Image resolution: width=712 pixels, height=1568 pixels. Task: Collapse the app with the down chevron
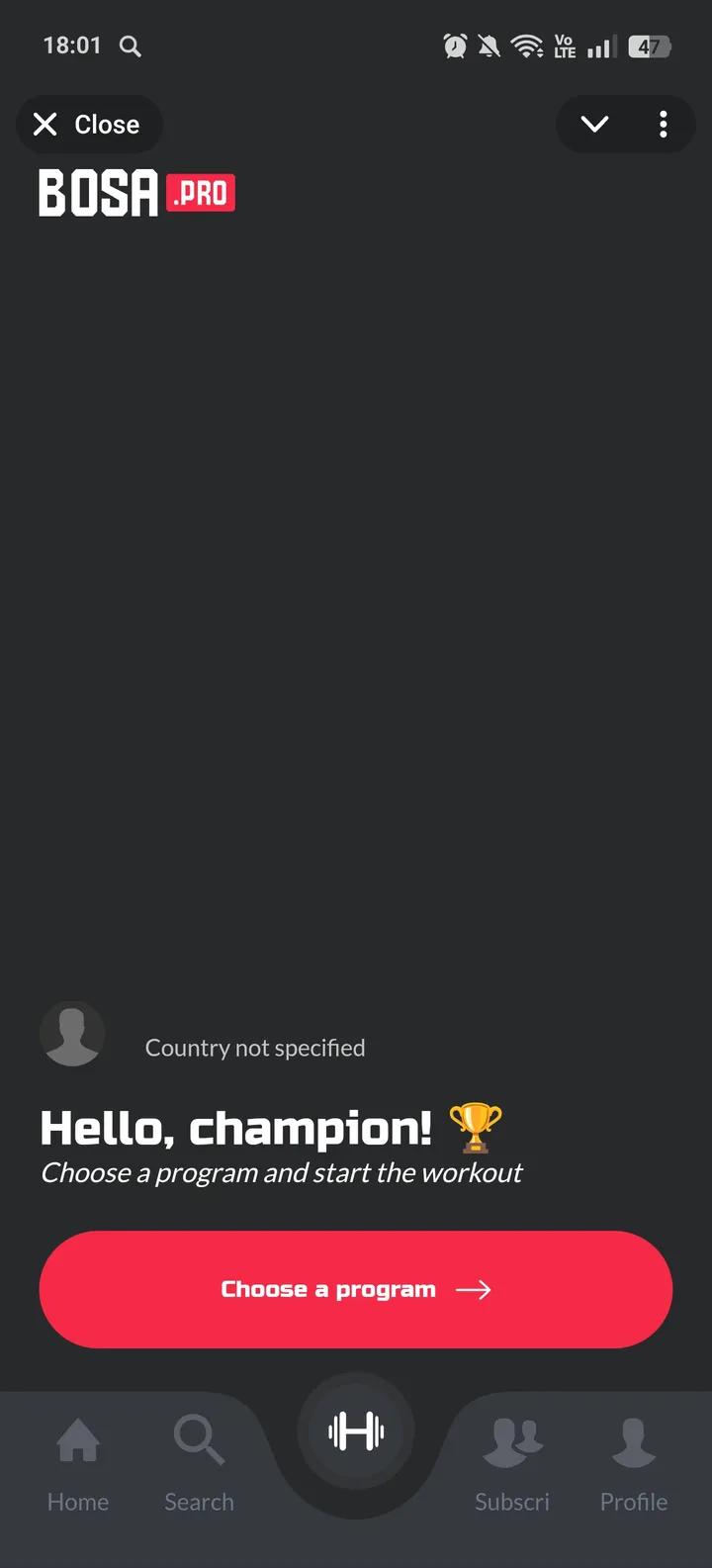(x=594, y=125)
